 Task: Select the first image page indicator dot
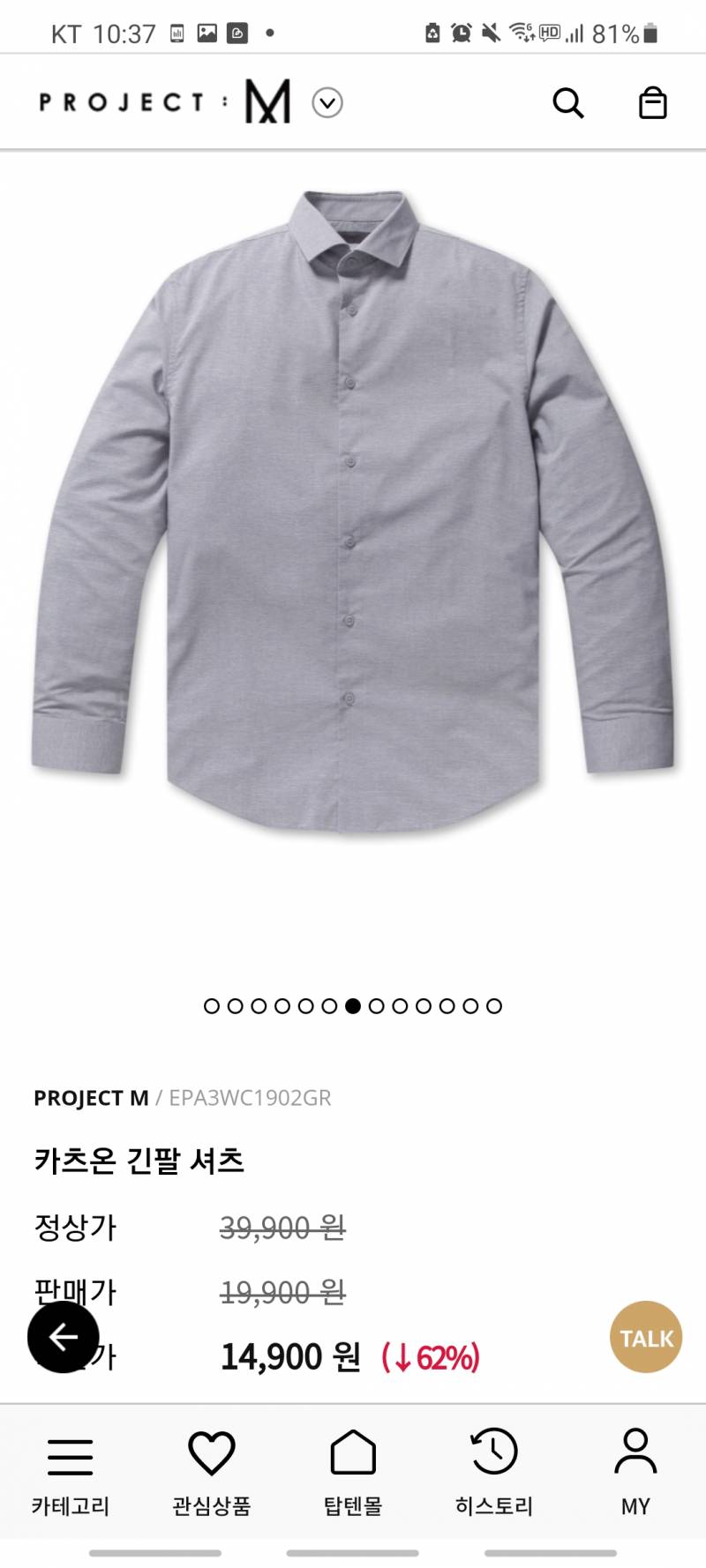pos(211,1006)
